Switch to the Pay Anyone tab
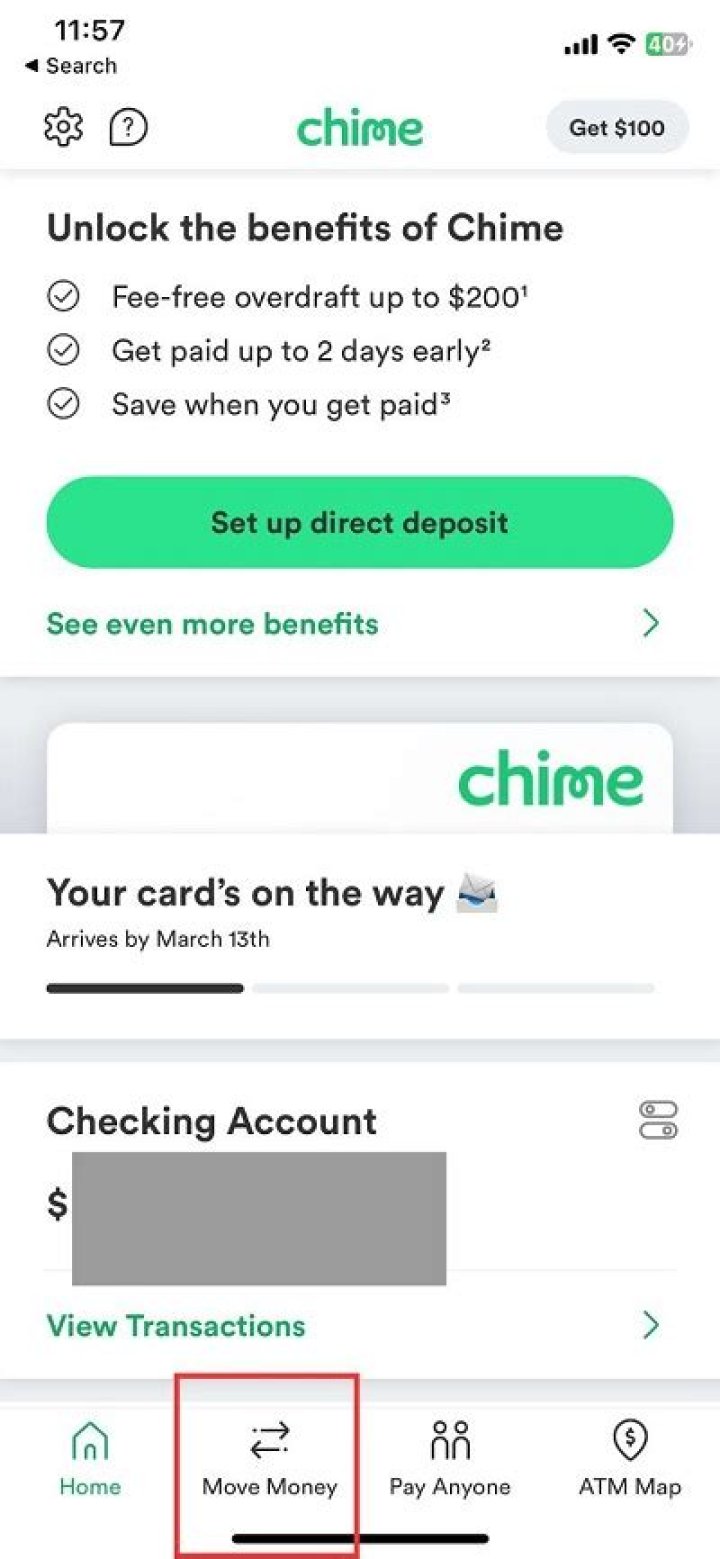Screen dimensions: 720x1559 449,1460
